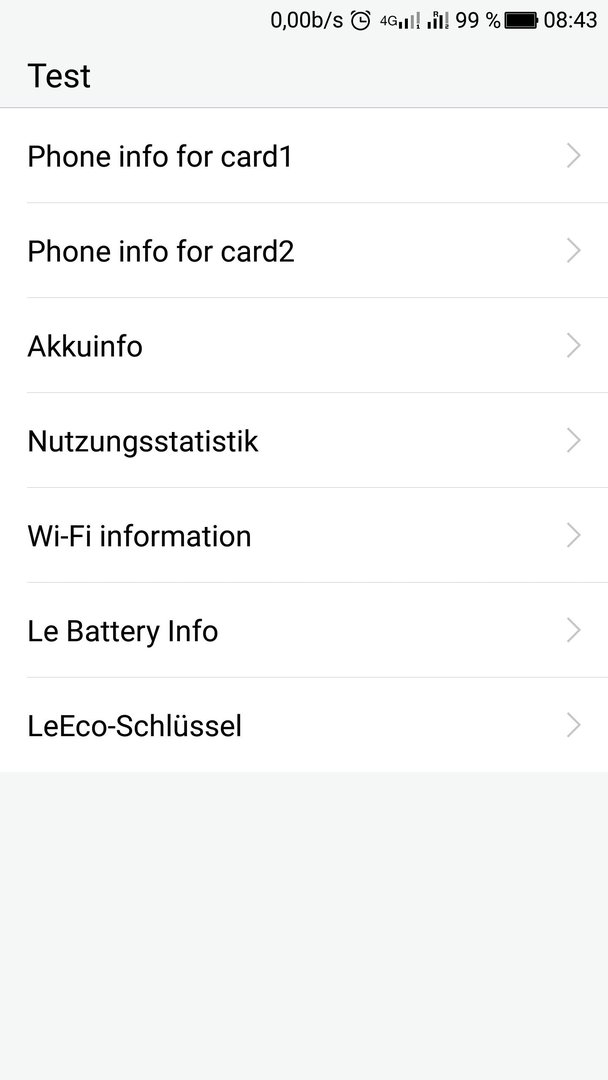View the Akkuinfo page

click(304, 346)
